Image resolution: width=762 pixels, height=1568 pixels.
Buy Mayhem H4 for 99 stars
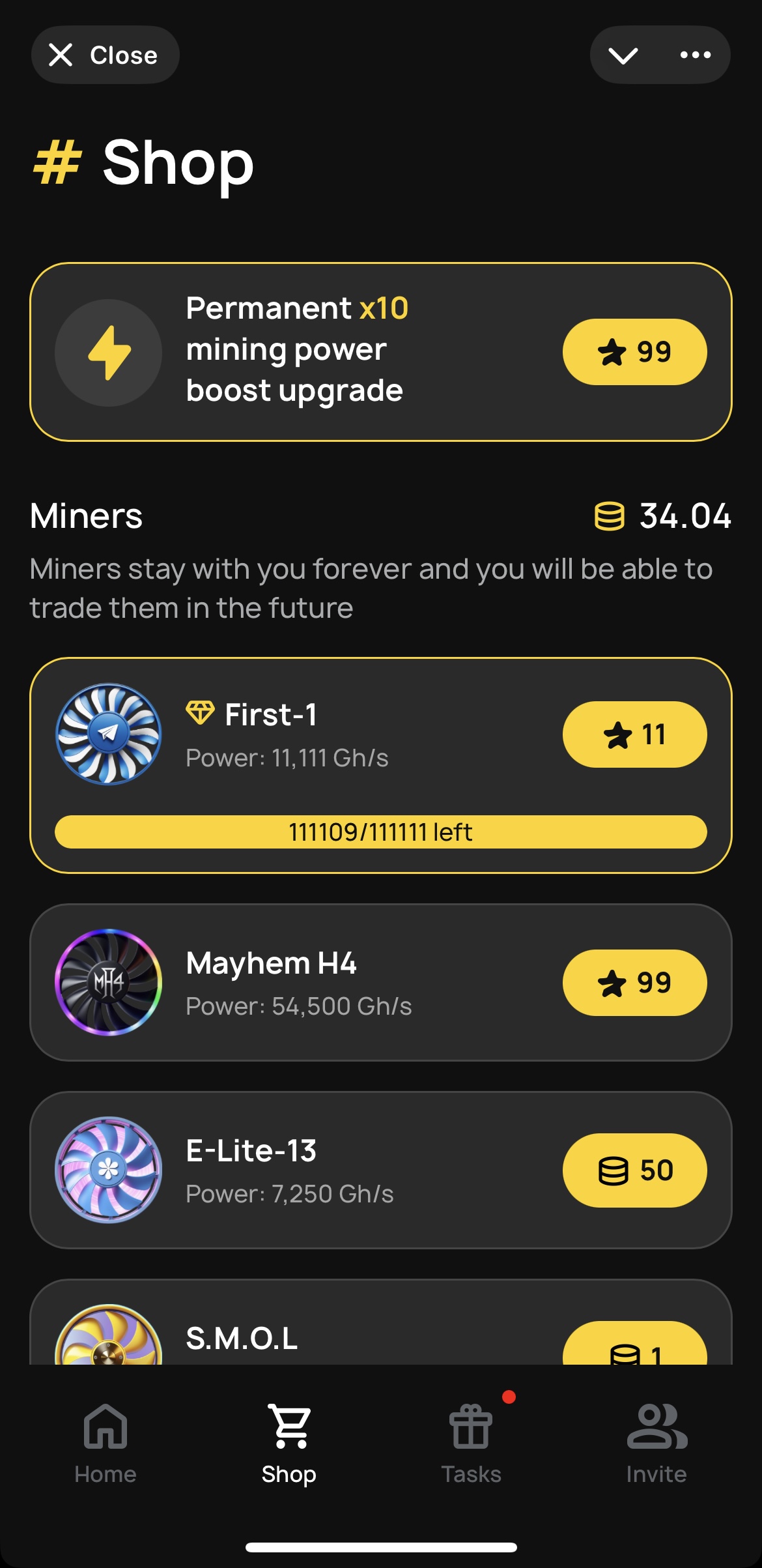point(635,983)
